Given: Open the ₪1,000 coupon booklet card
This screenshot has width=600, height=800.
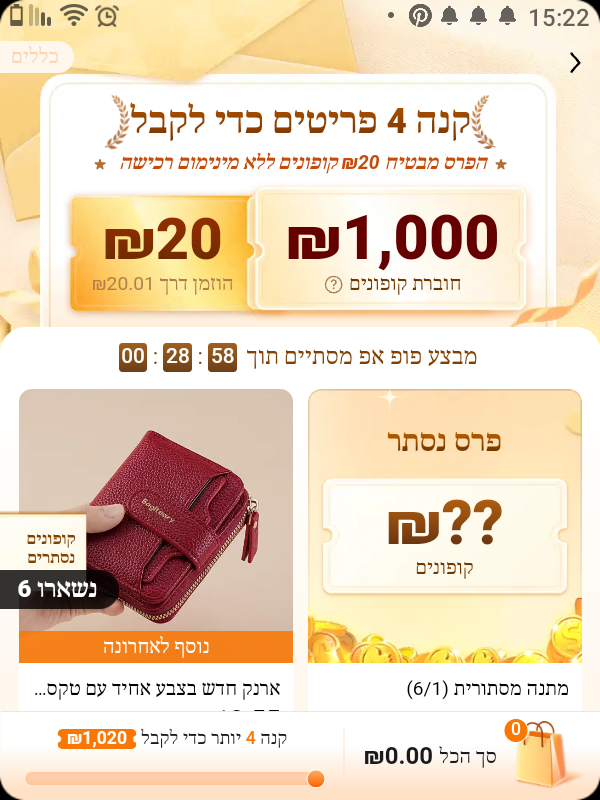Looking at the screenshot, I should (390, 248).
